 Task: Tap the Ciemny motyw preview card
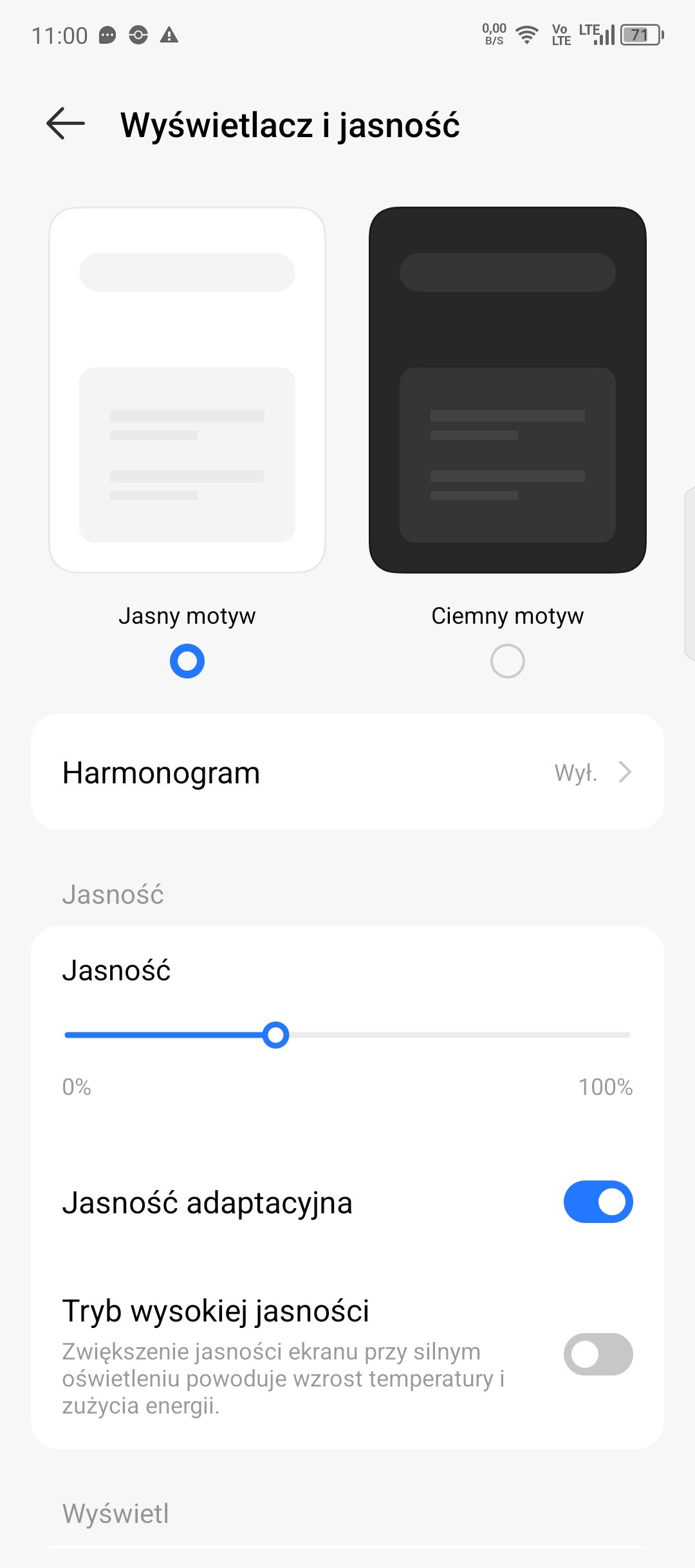pos(508,390)
